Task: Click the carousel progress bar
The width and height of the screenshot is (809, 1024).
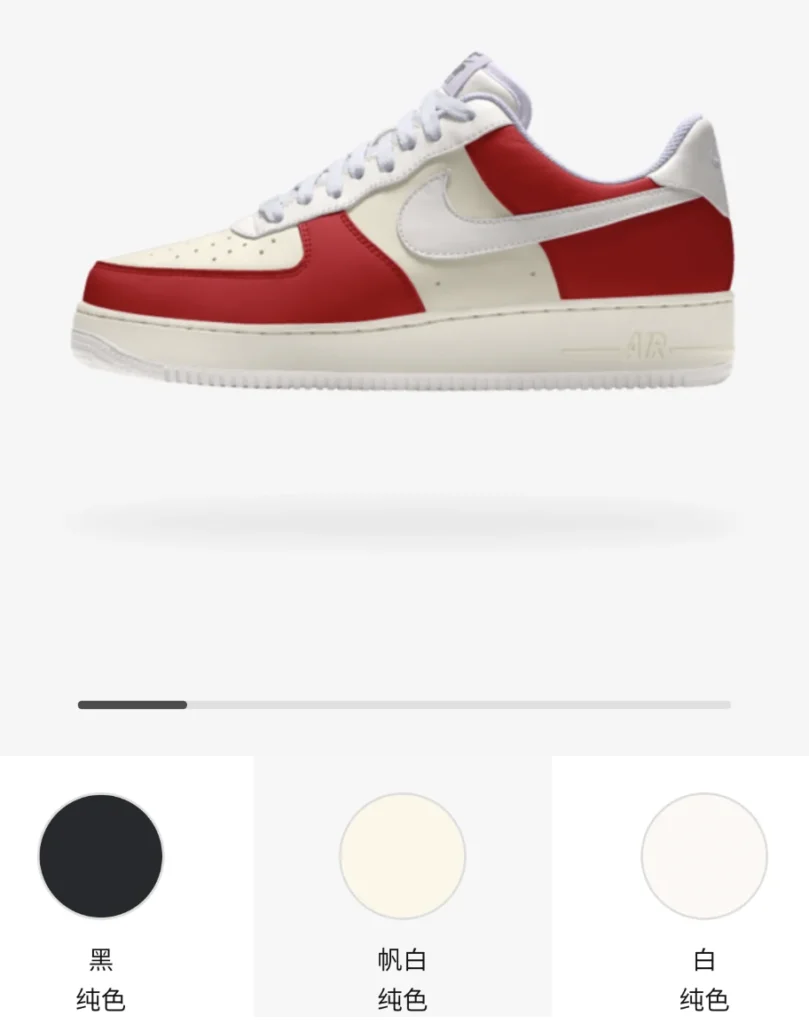Action: click(404, 704)
